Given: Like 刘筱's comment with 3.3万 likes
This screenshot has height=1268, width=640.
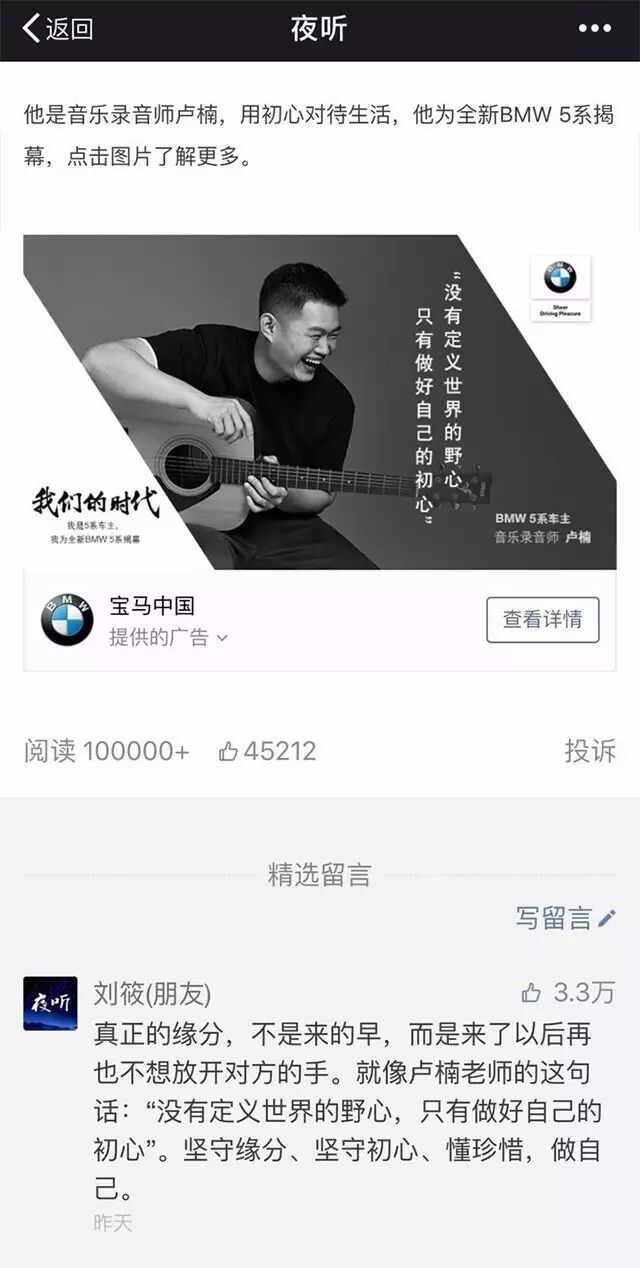Looking at the screenshot, I should click(x=531, y=992).
